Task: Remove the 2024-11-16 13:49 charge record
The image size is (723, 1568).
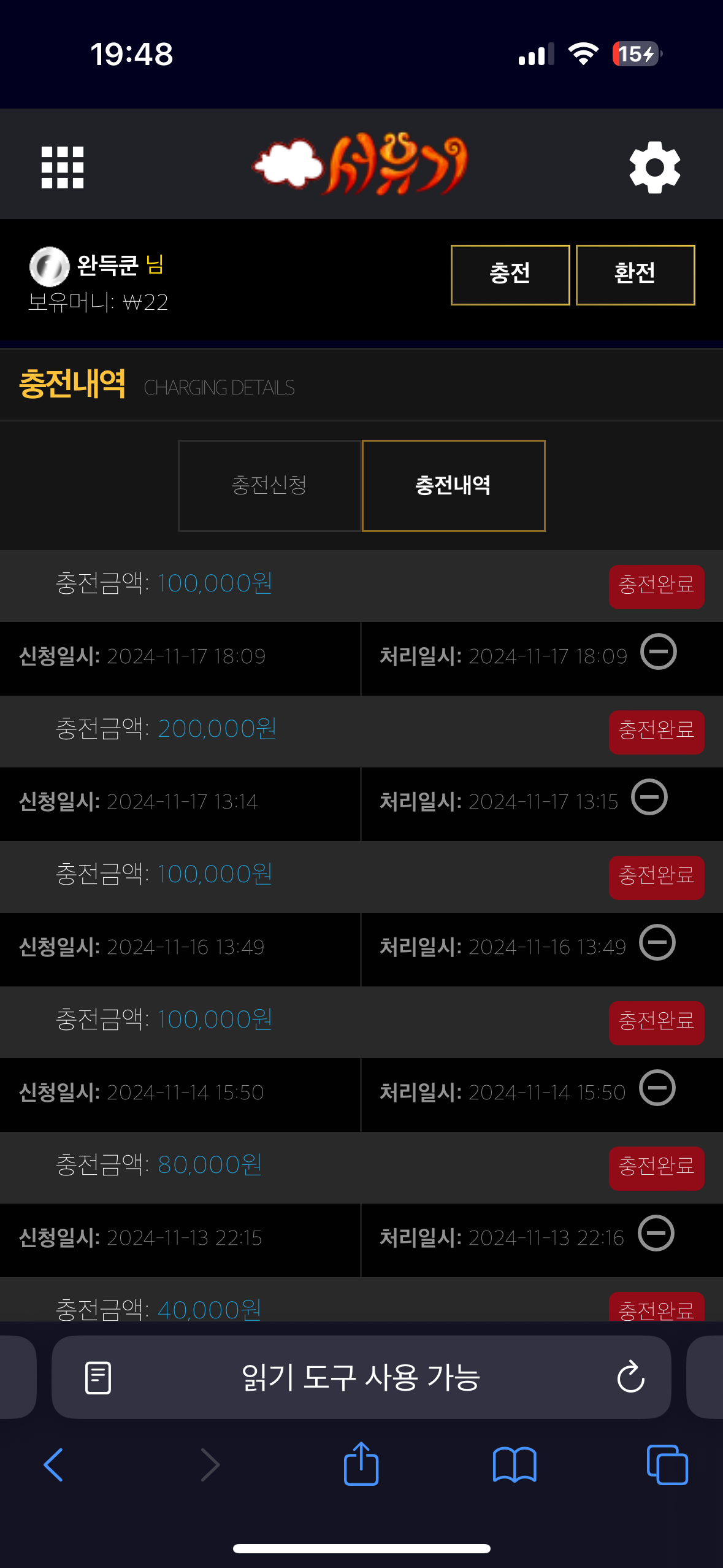Action: pyautogui.click(x=657, y=942)
